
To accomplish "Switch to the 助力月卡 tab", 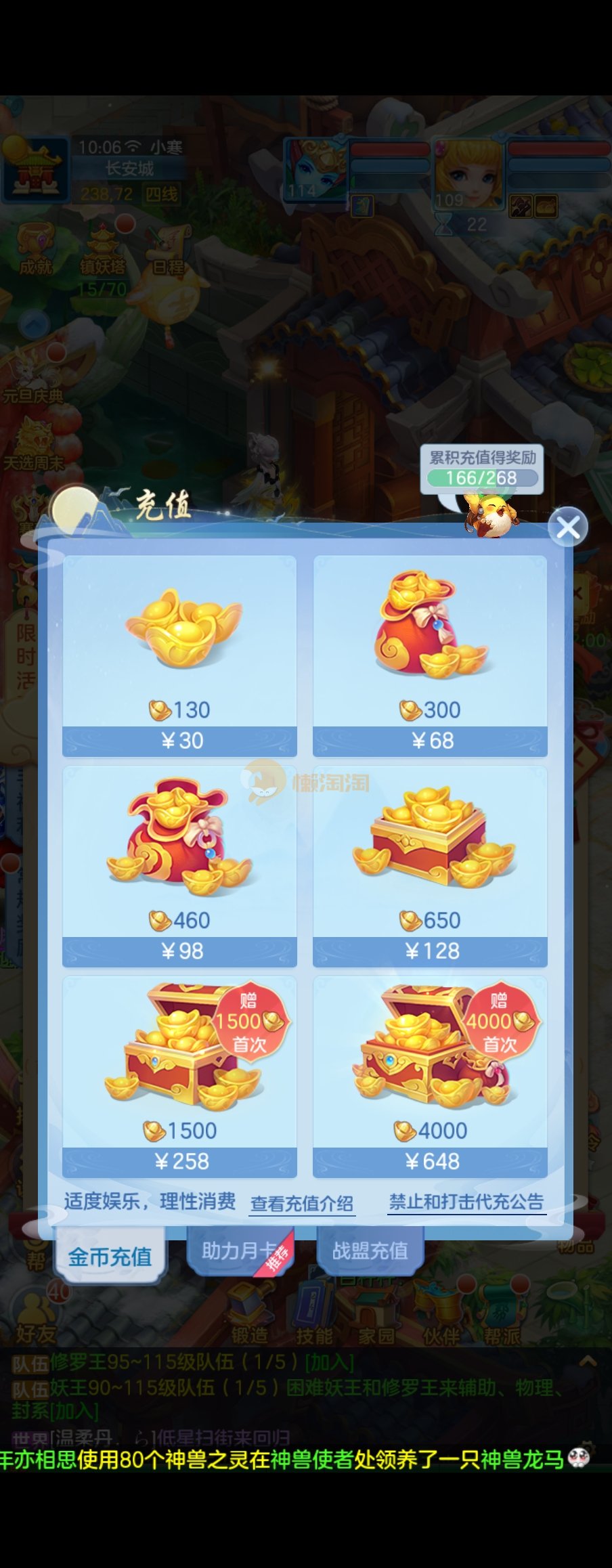I will pyautogui.click(x=240, y=1251).
